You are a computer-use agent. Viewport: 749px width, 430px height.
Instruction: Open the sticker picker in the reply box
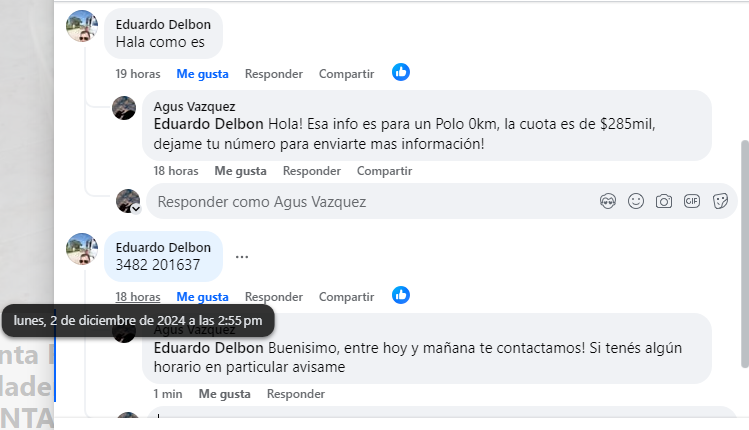pos(719,201)
